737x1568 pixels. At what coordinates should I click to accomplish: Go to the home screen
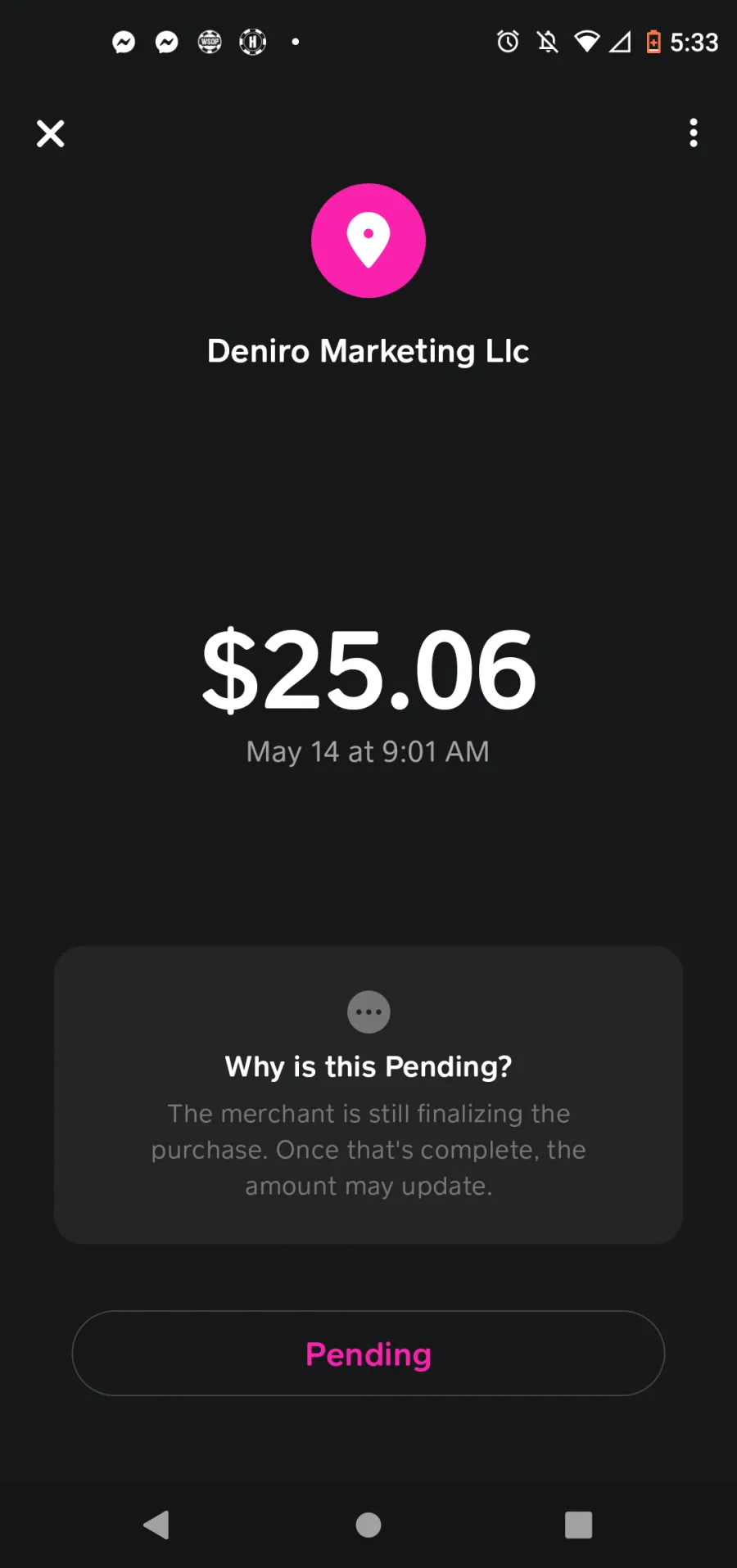[x=368, y=1525]
